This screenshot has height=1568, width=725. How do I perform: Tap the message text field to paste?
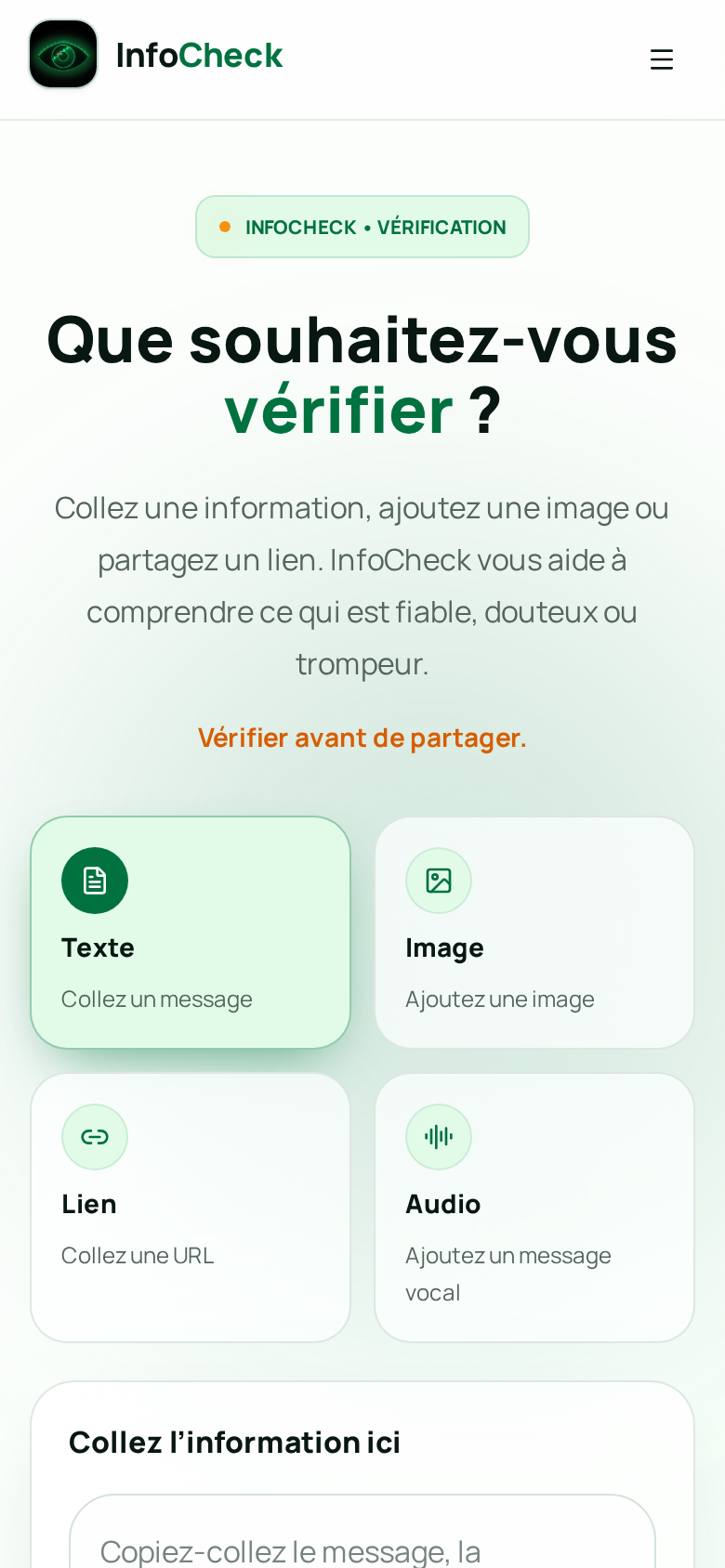click(x=362, y=1533)
